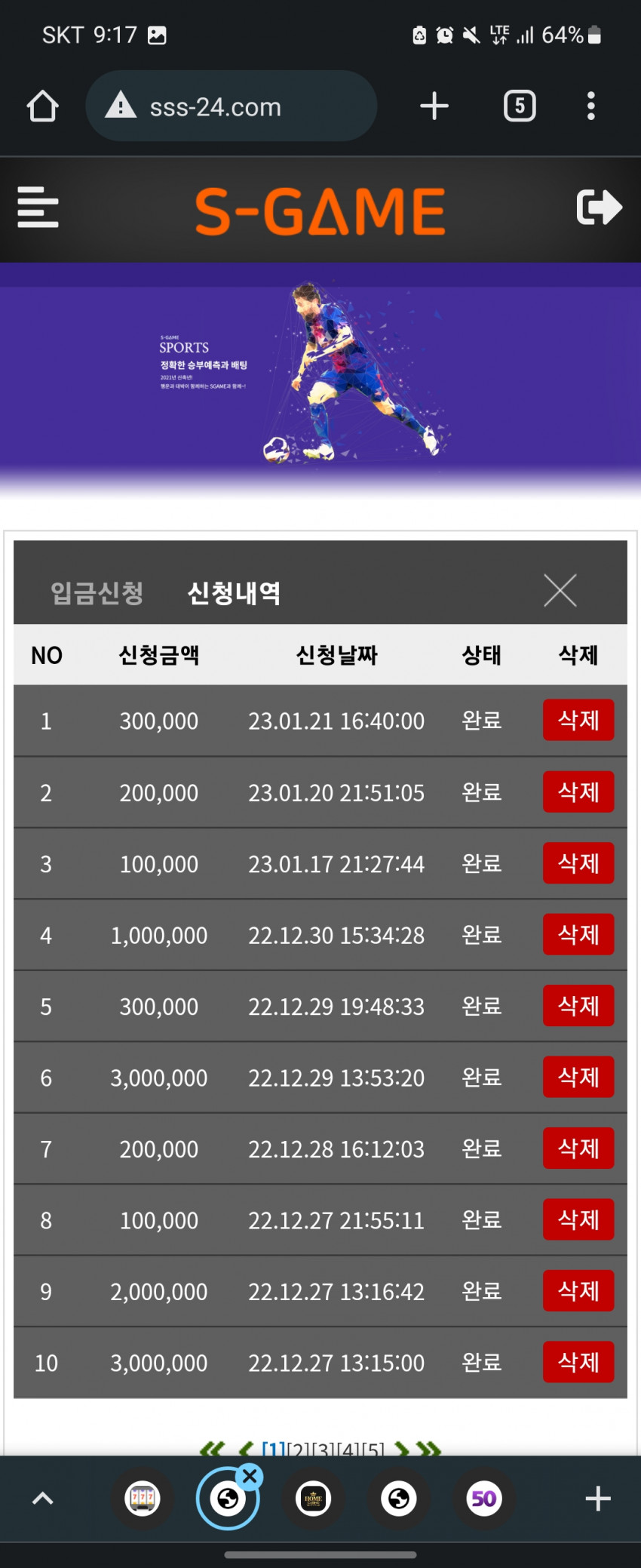Screen dimensions: 641x1568
Task: Open the tab switcher showing 5
Action: coord(520,106)
